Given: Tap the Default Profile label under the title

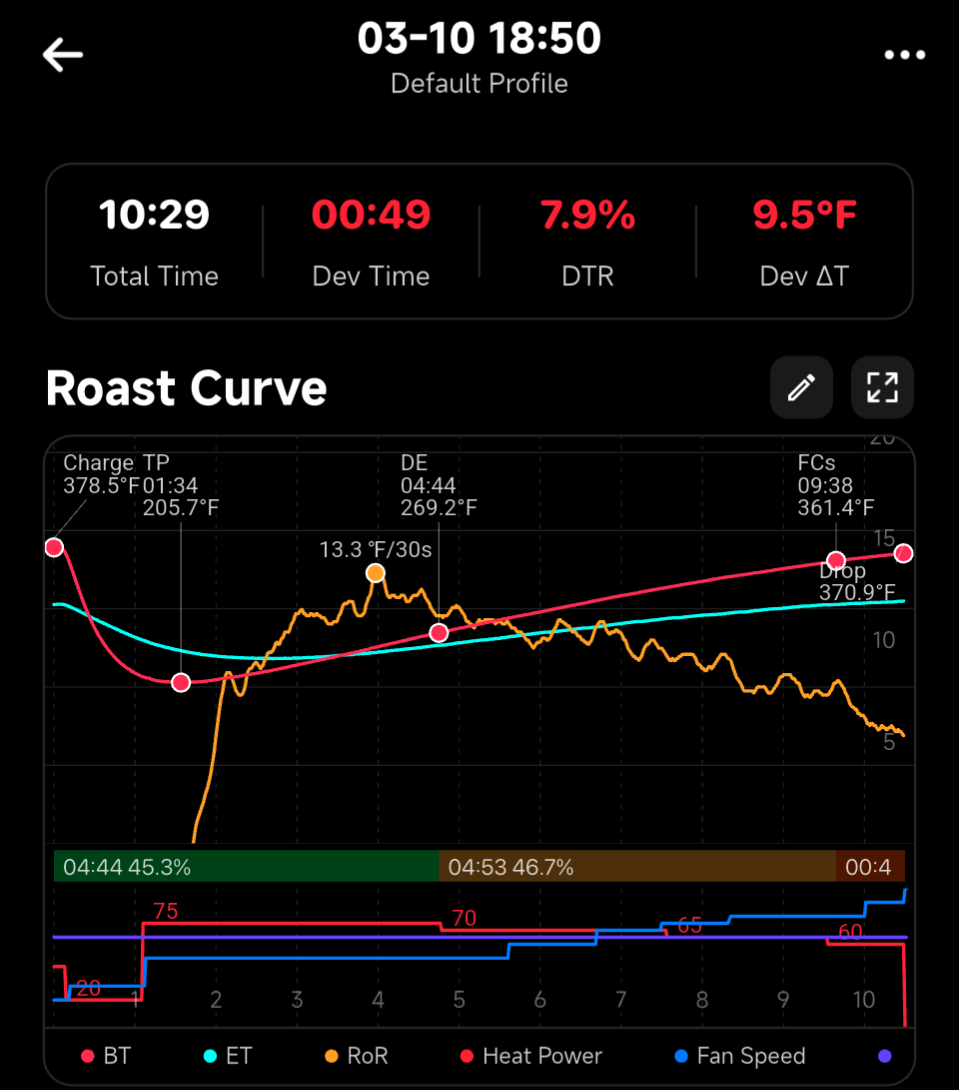Looking at the screenshot, I should (478, 84).
